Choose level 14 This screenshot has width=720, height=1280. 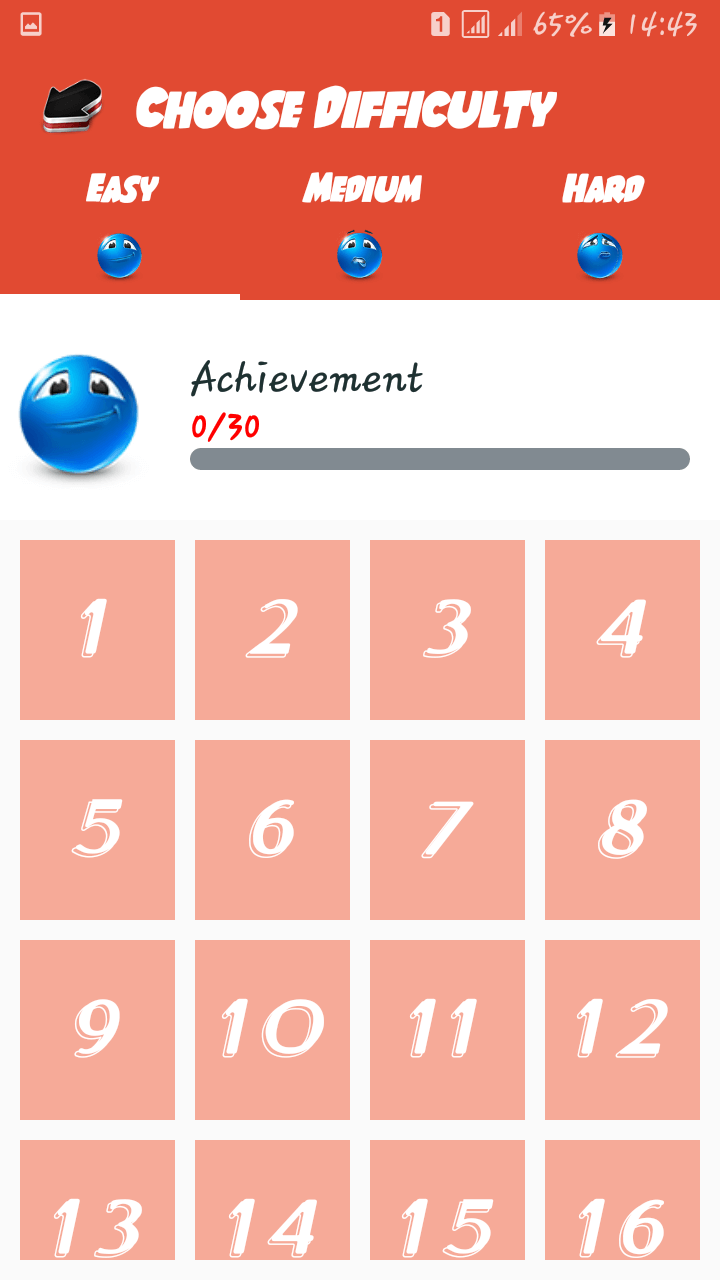point(272,1205)
